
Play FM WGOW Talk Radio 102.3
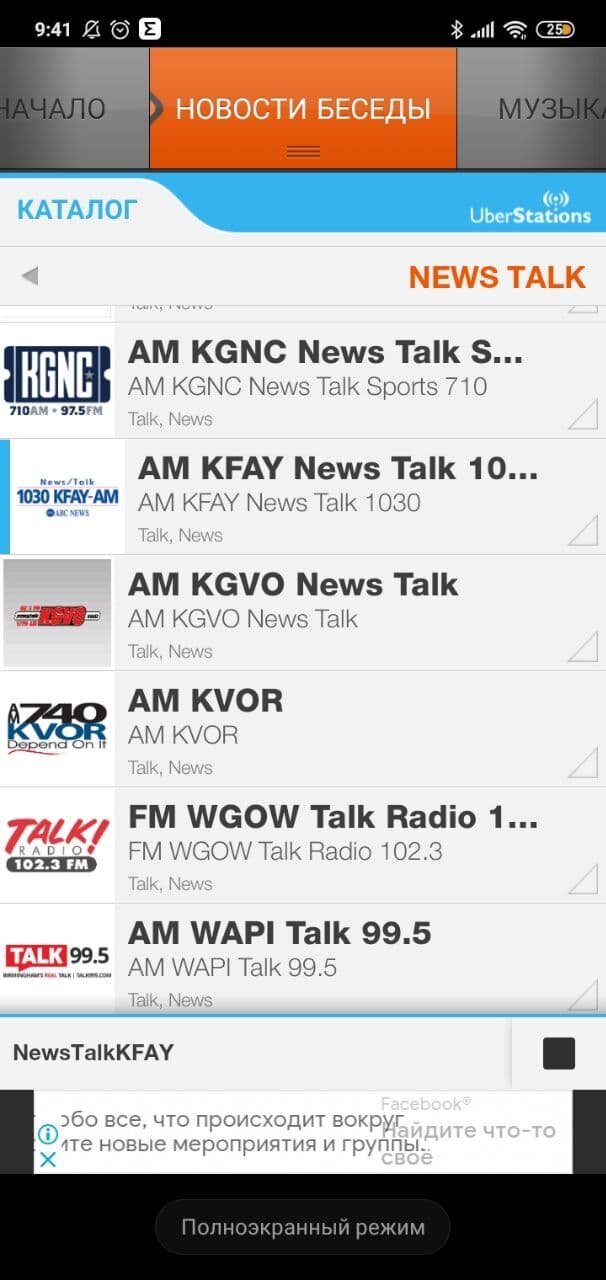pyautogui.click(x=303, y=845)
